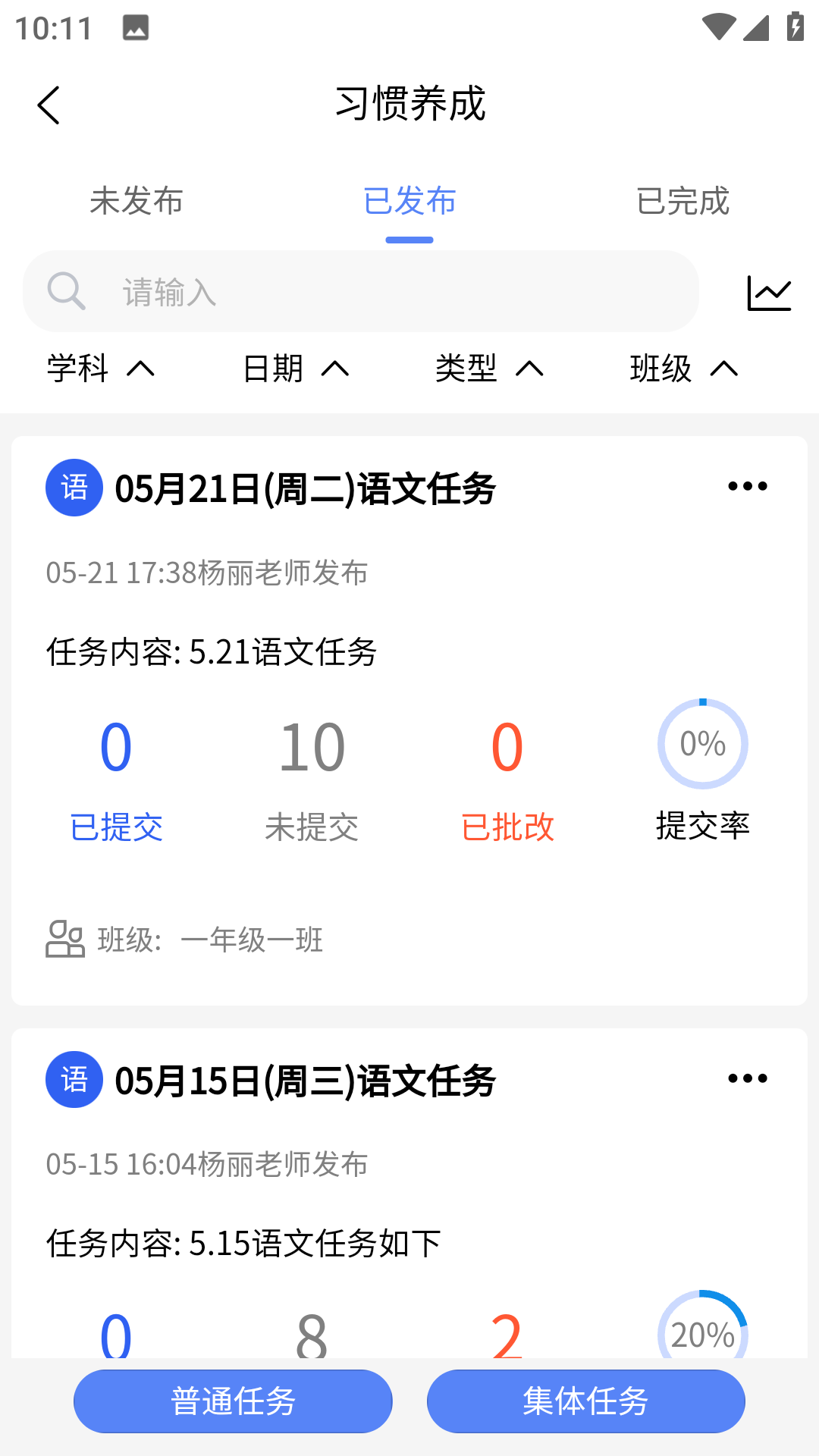Open the three-dot menu on 05月15日 task
Image resolution: width=819 pixels, height=1456 pixels.
(748, 1078)
